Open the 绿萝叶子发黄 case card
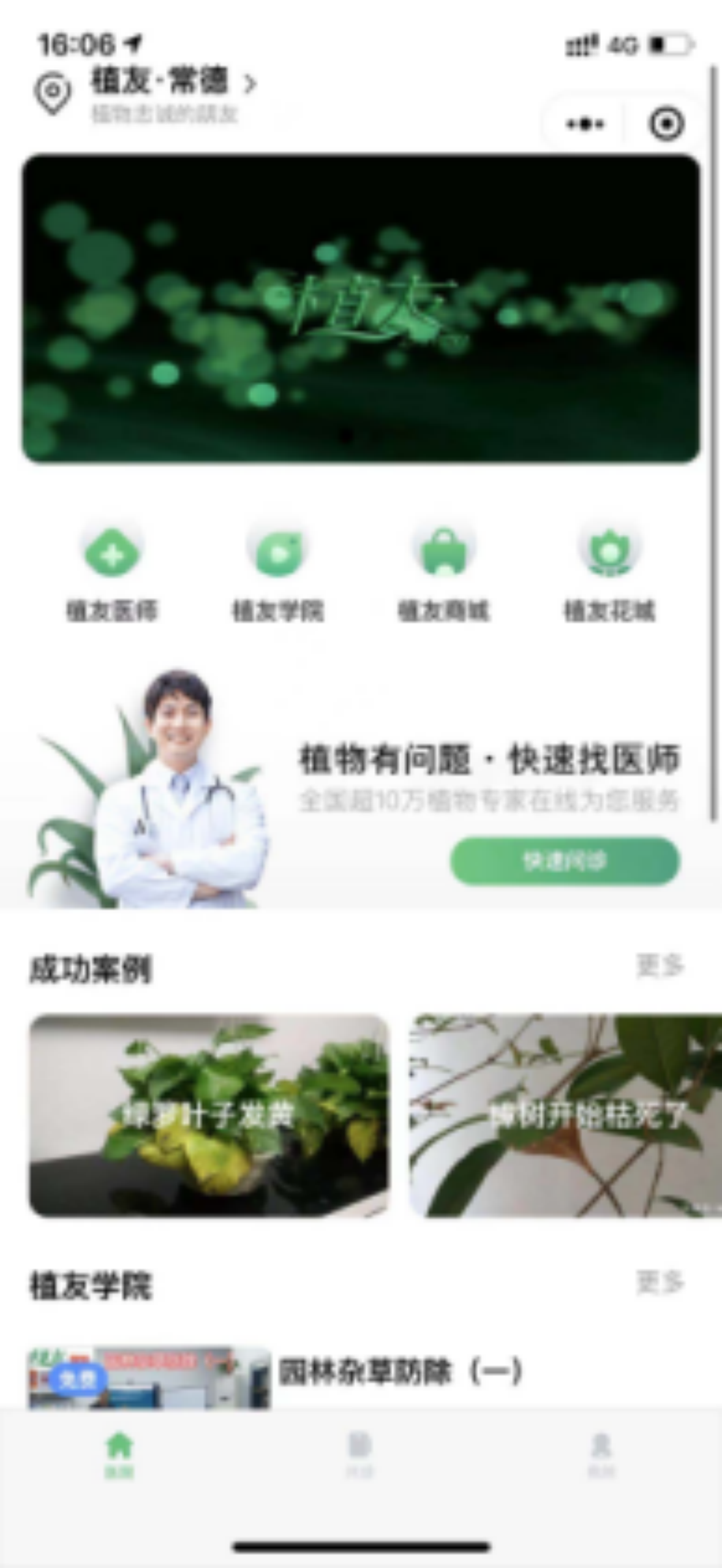The image size is (722, 1568). pyautogui.click(x=209, y=1115)
